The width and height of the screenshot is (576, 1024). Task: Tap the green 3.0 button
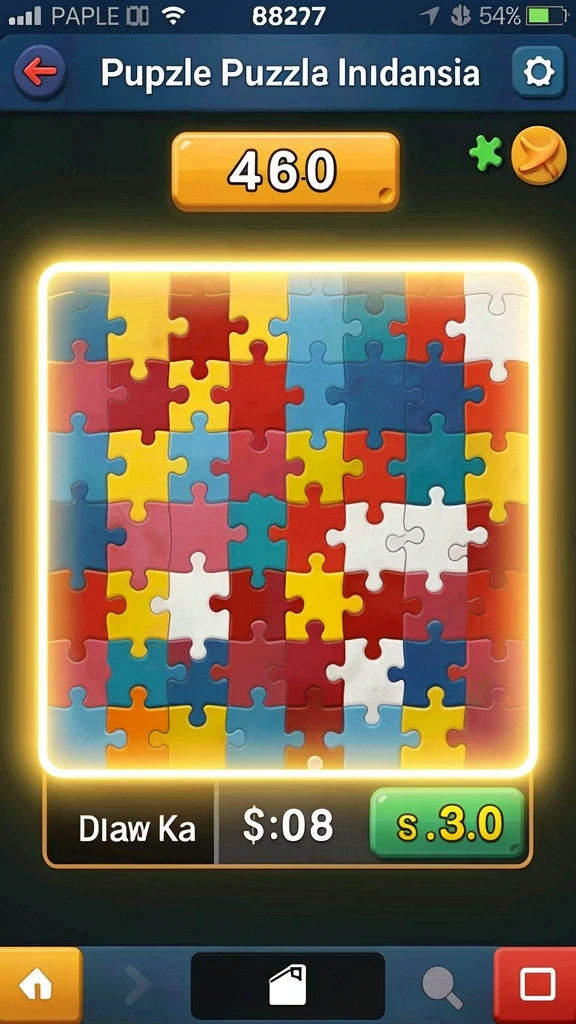pyautogui.click(x=447, y=823)
